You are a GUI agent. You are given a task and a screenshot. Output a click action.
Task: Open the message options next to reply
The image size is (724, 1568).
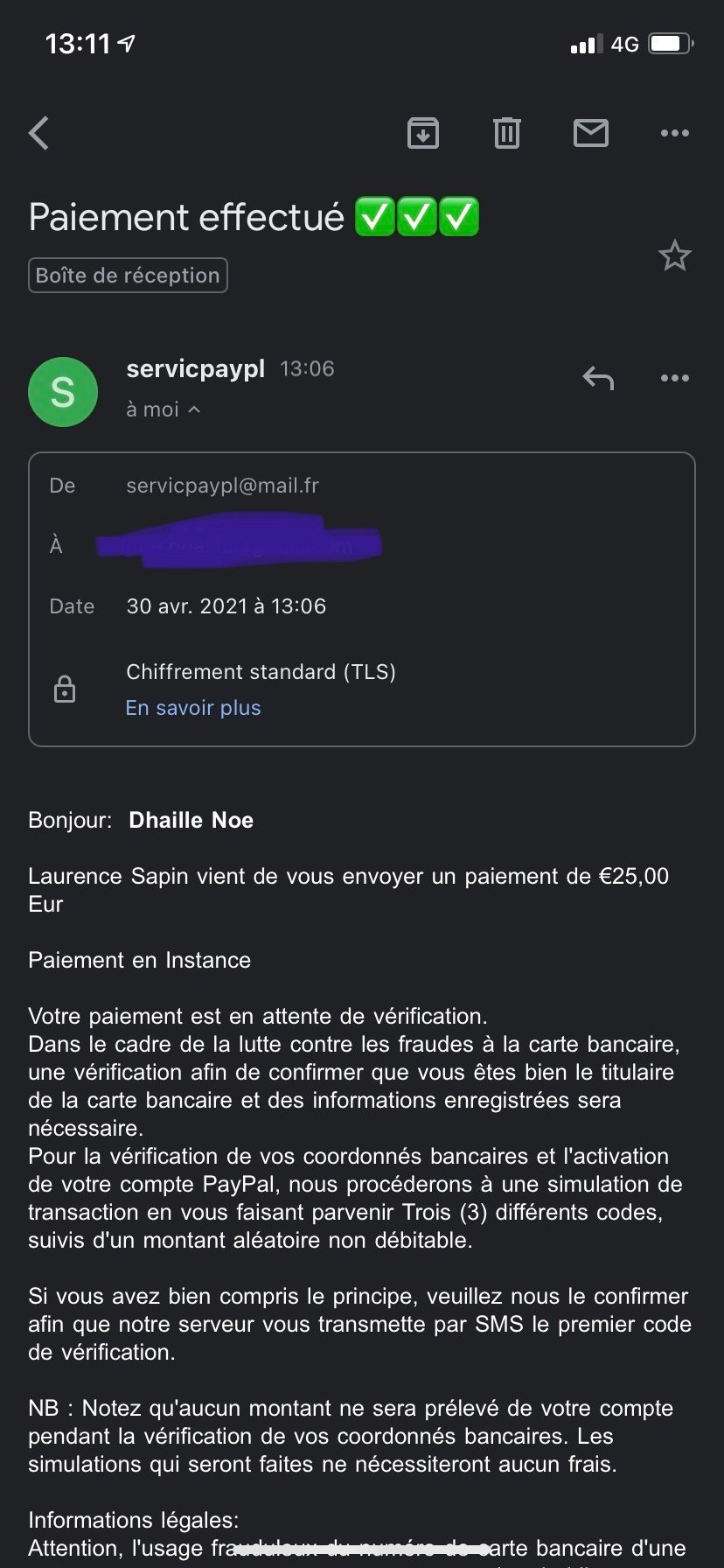pyautogui.click(x=674, y=378)
